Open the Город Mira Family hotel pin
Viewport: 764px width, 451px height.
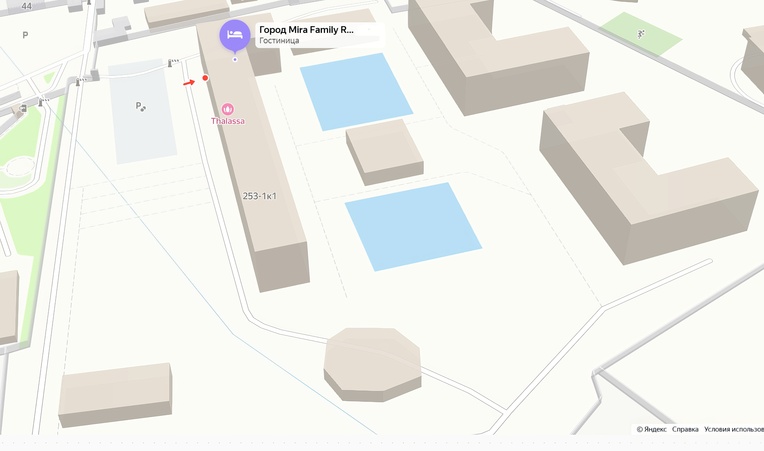(x=235, y=35)
